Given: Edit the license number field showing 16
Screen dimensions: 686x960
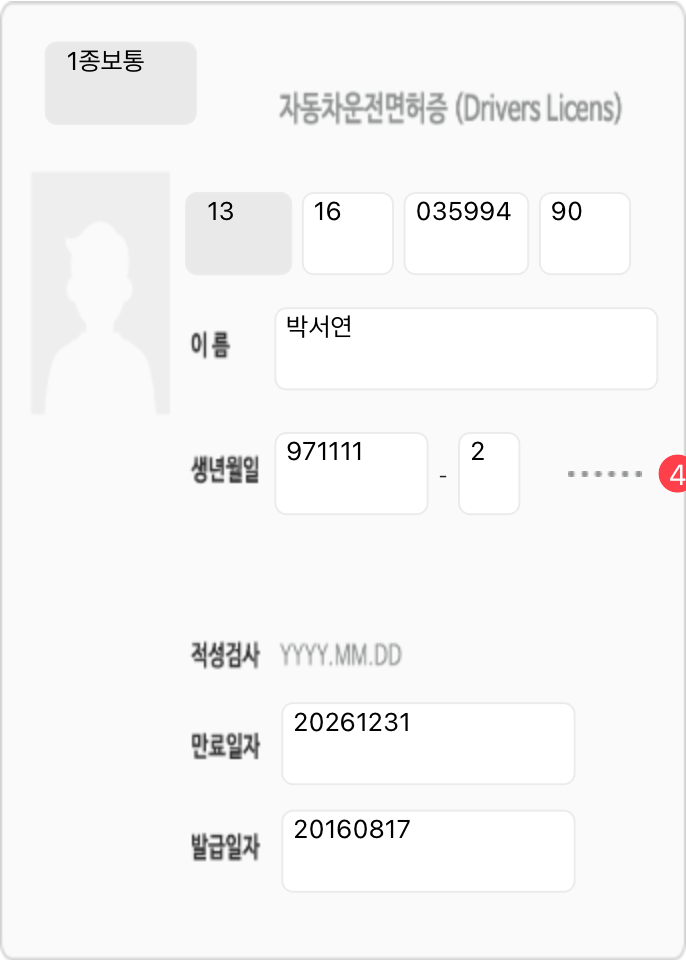Looking at the screenshot, I should 347,233.
